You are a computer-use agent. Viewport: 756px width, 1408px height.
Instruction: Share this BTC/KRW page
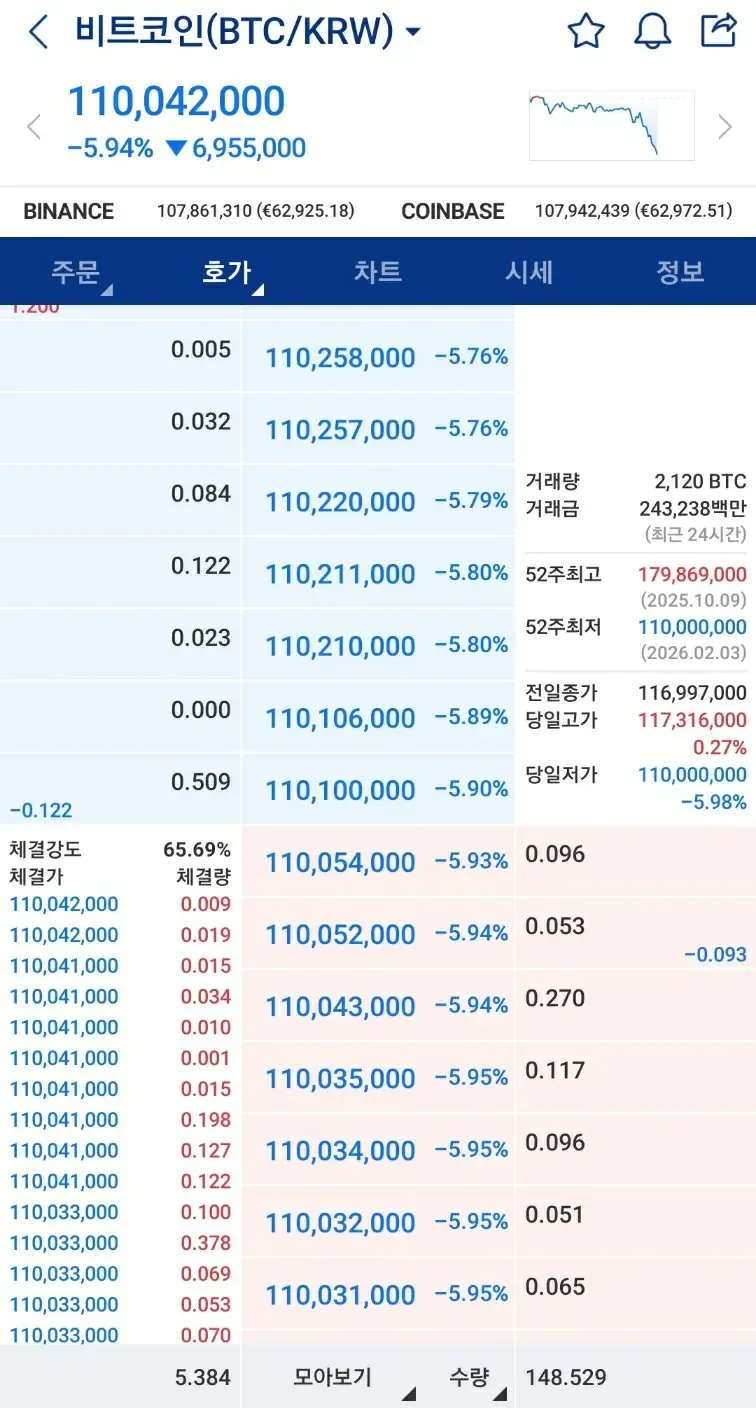[718, 31]
